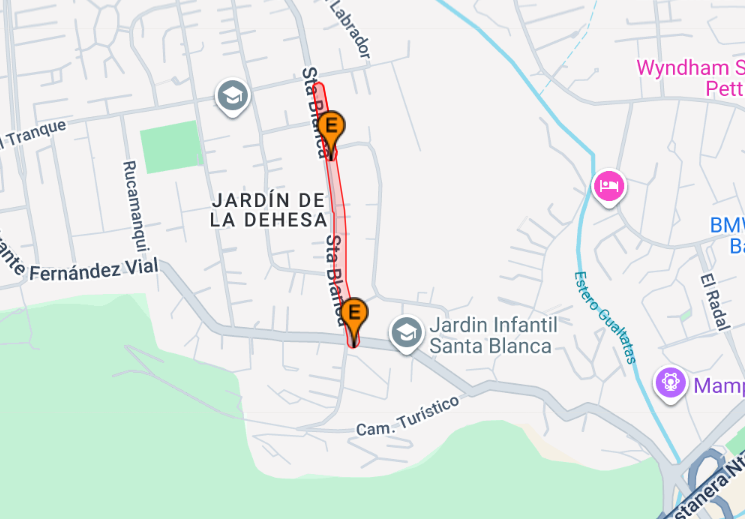Tap the school marker above Jardín de la Dehesa
Image resolution: width=745 pixels, height=519 pixels.
[x=232, y=97]
